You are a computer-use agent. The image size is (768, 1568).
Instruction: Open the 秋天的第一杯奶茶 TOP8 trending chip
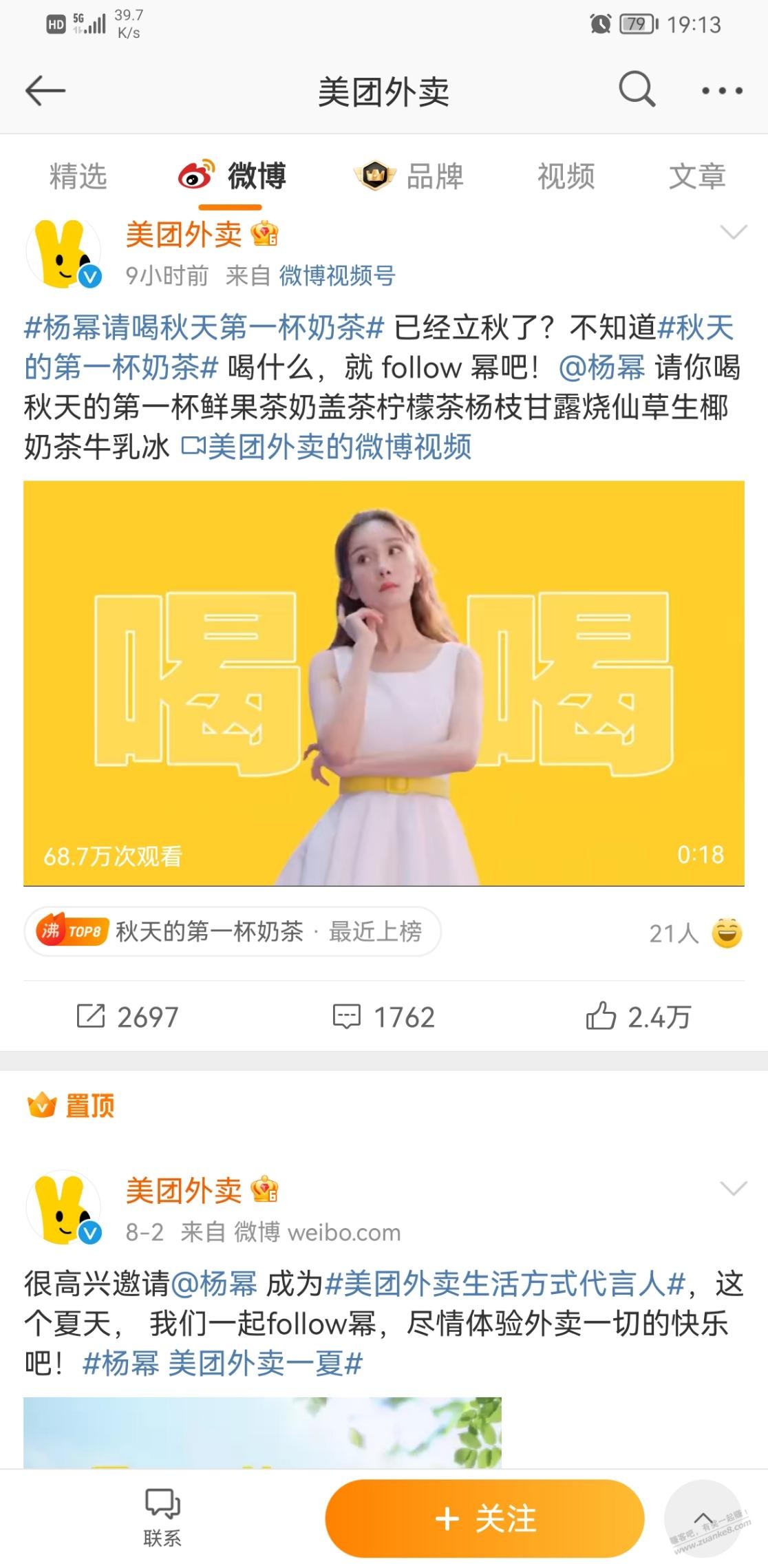232,932
